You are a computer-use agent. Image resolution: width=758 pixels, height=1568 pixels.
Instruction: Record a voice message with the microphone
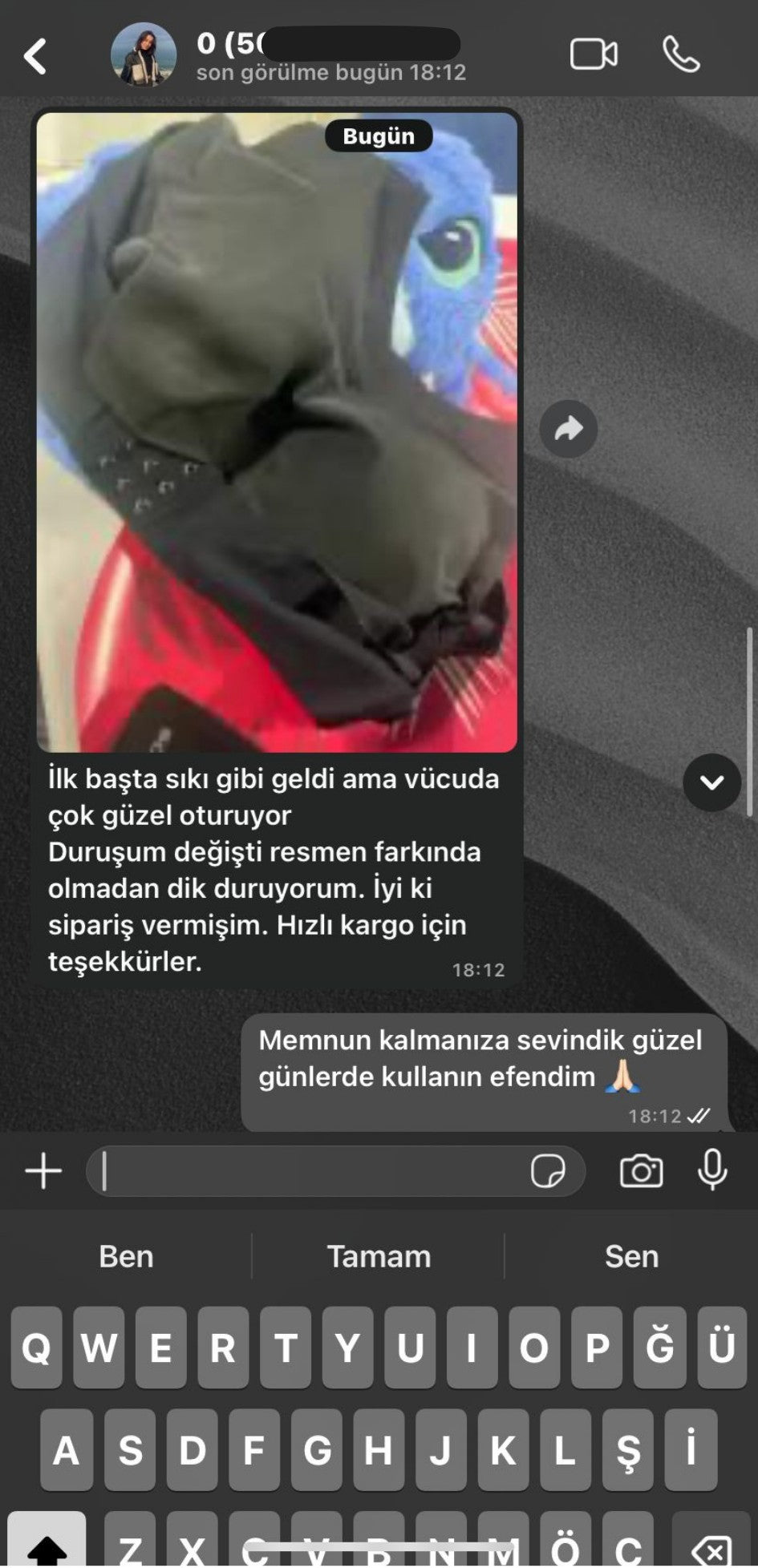pyautogui.click(x=711, y=1170)
